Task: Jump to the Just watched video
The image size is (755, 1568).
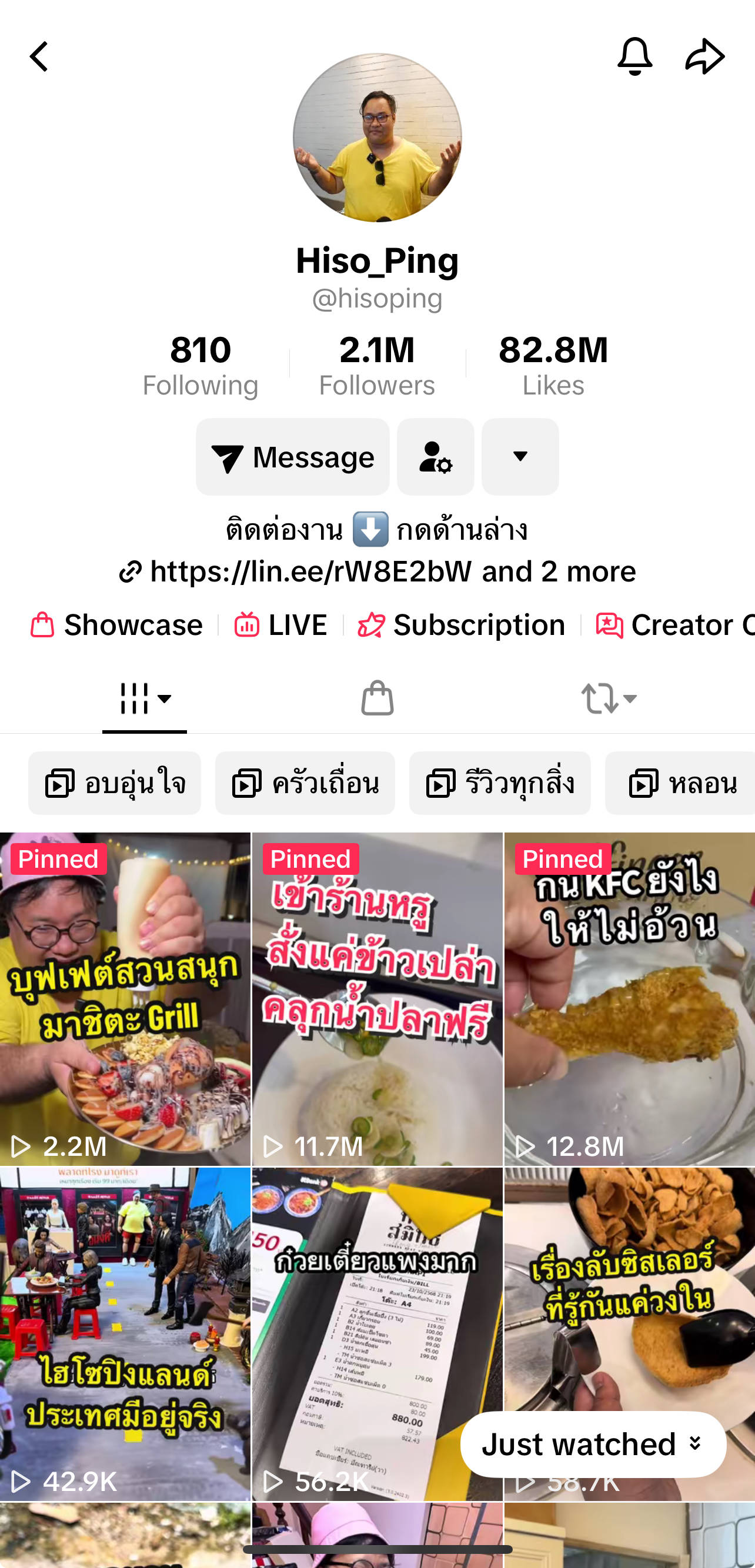Action: (593, 1444)
